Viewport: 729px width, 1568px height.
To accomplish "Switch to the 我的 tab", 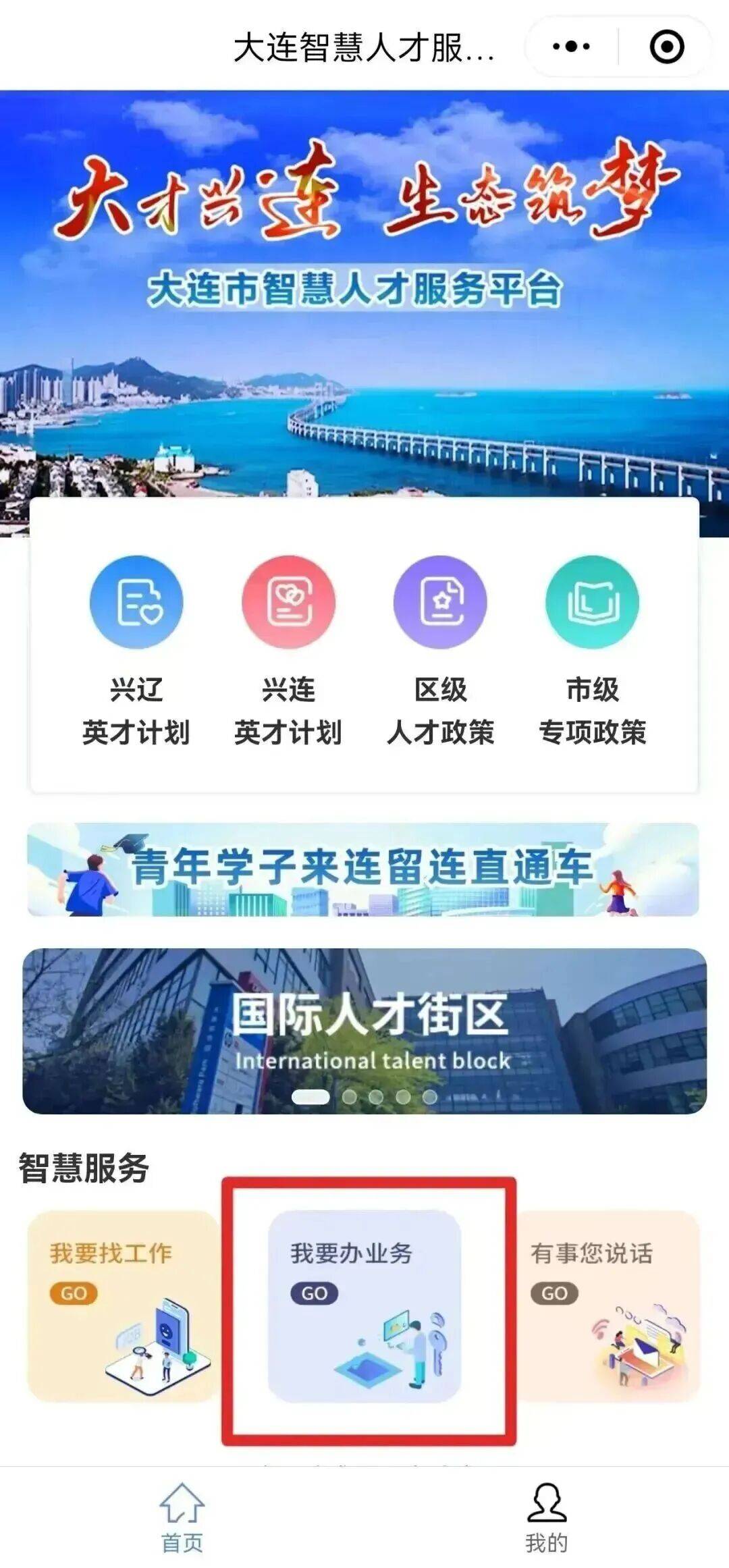I will [546, 1516].
